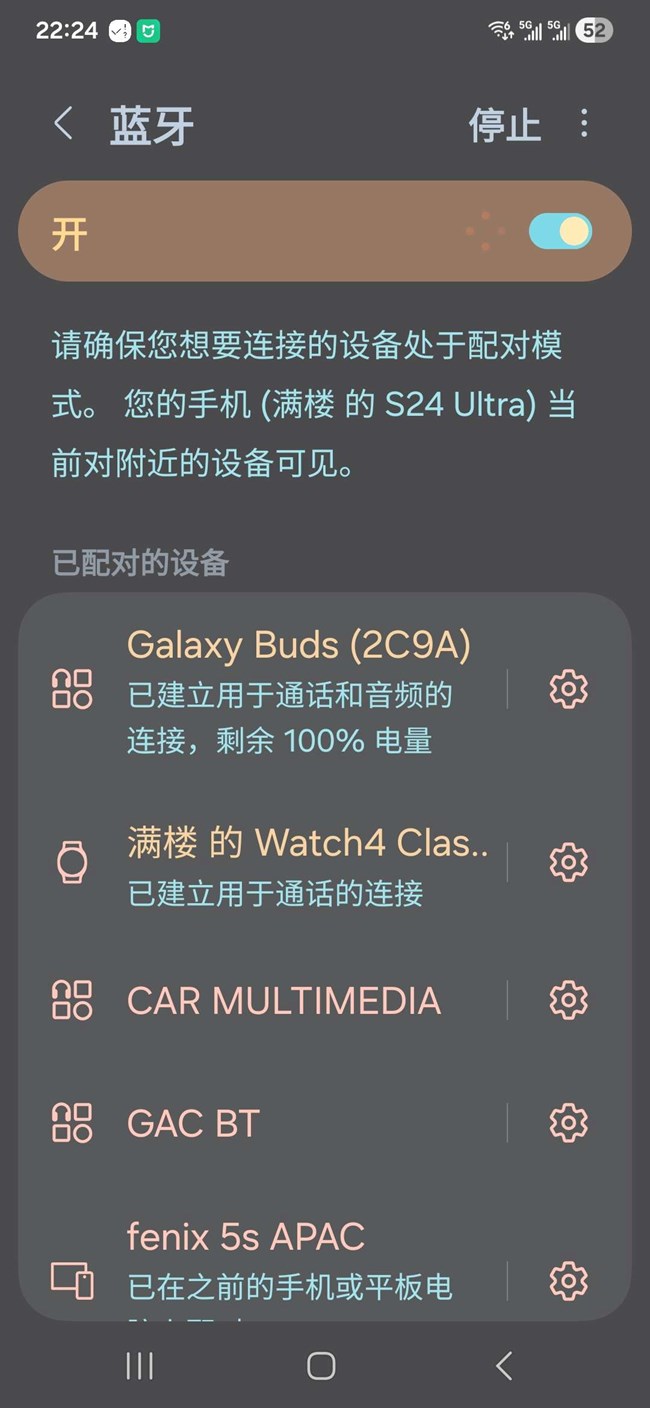Connect to GAC BT
650x1408 pixels.
click(194, 1124)
